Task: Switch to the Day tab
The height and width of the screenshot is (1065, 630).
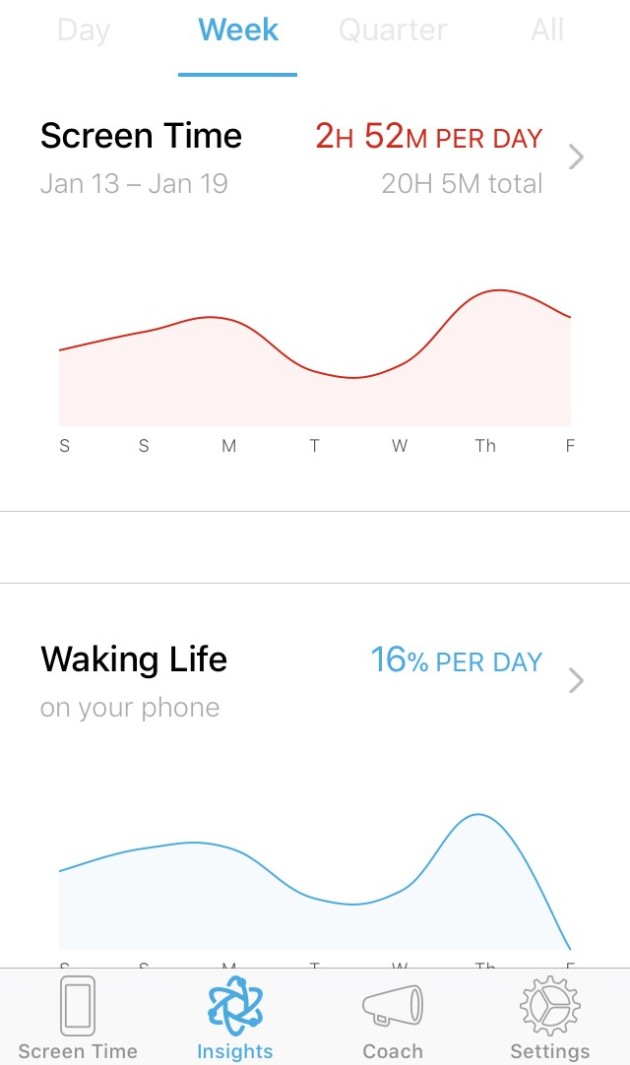Action: pyautogui.click(x=84, y=31)
